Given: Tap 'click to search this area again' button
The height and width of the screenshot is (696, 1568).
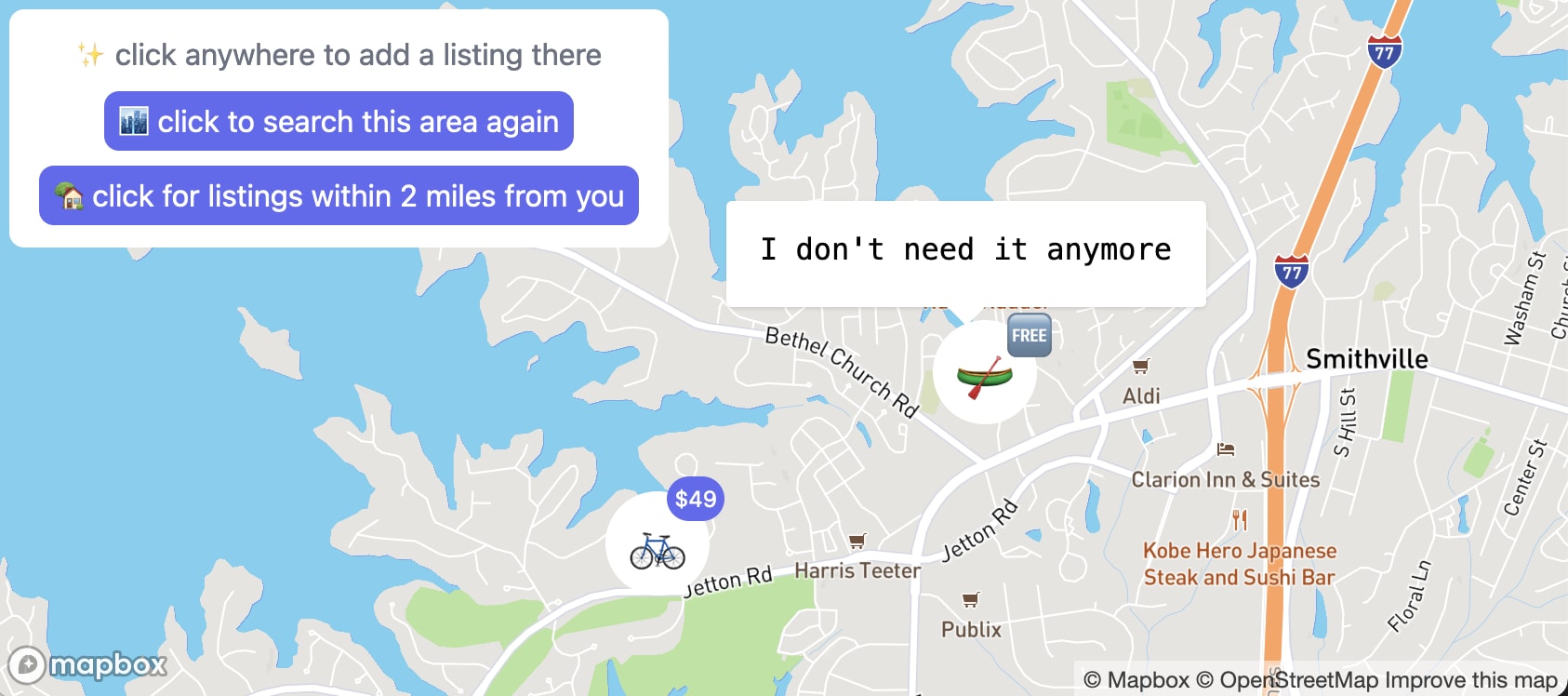Looking at the screenshot, I should pos(339,121).
